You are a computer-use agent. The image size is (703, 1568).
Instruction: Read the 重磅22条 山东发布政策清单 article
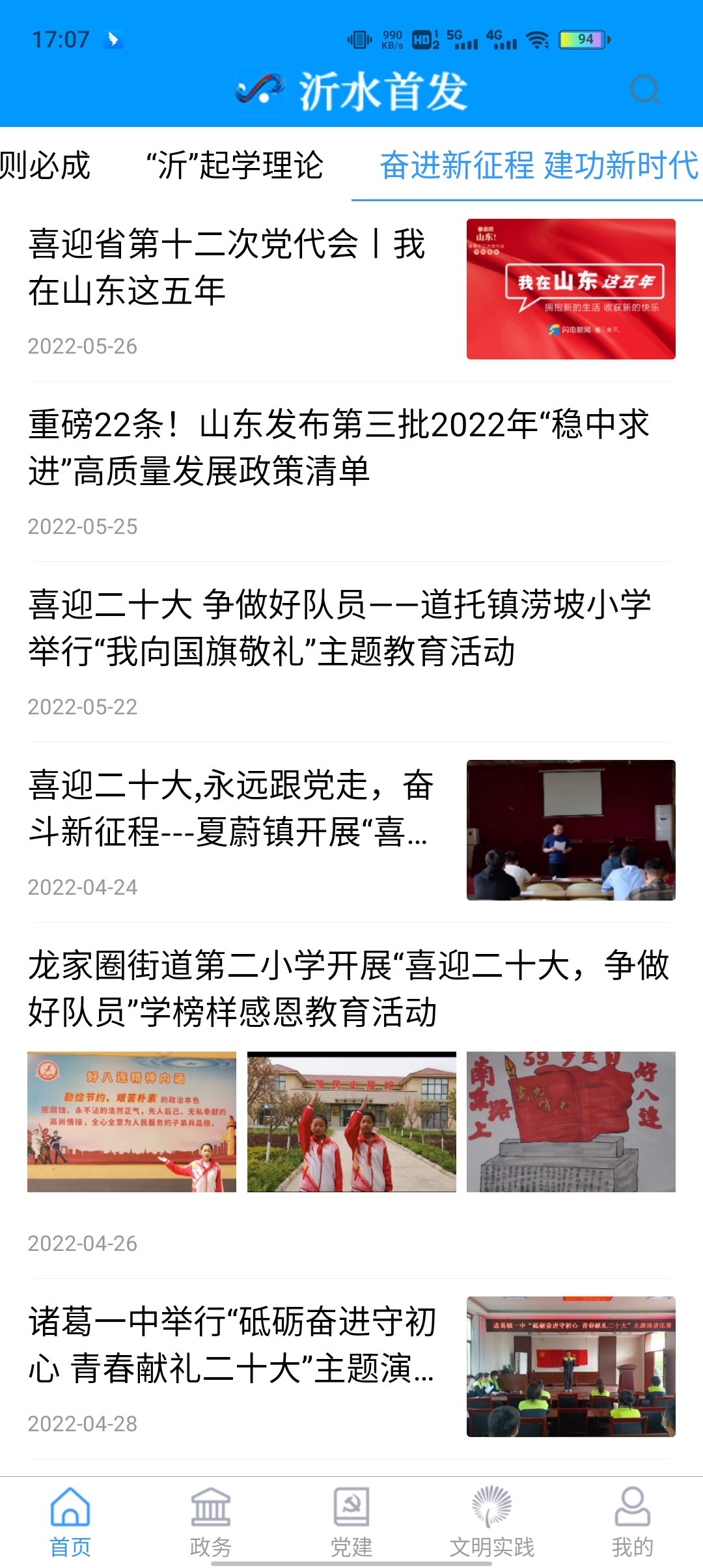point(338,447)
